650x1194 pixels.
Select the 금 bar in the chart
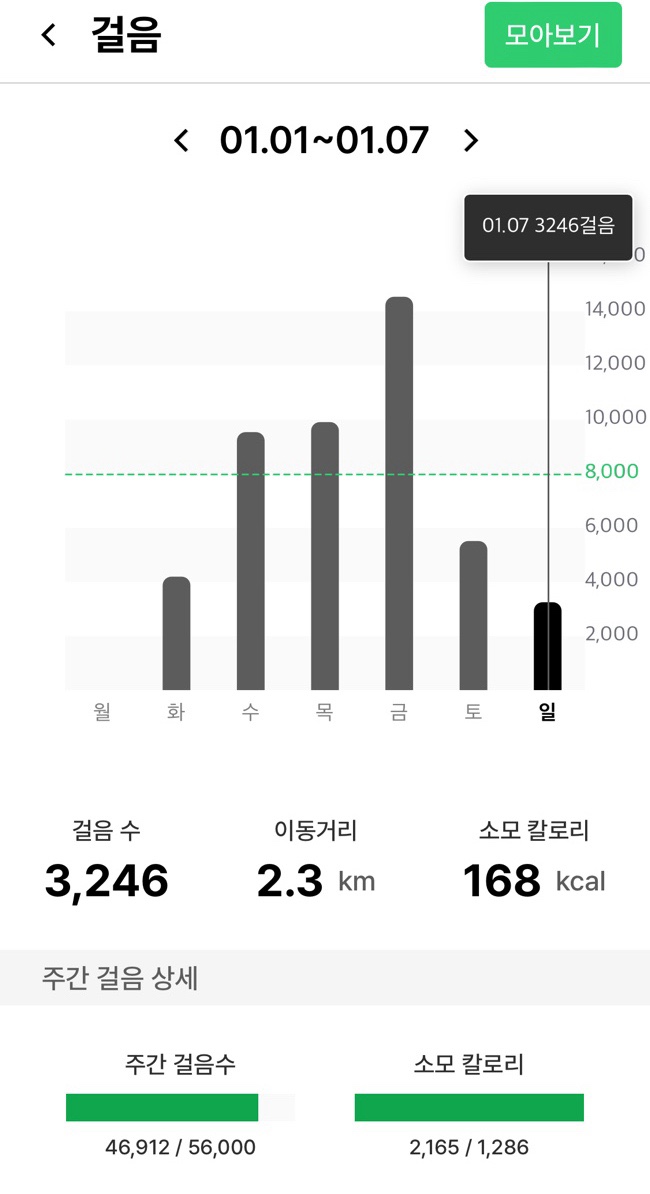(399, 494)
